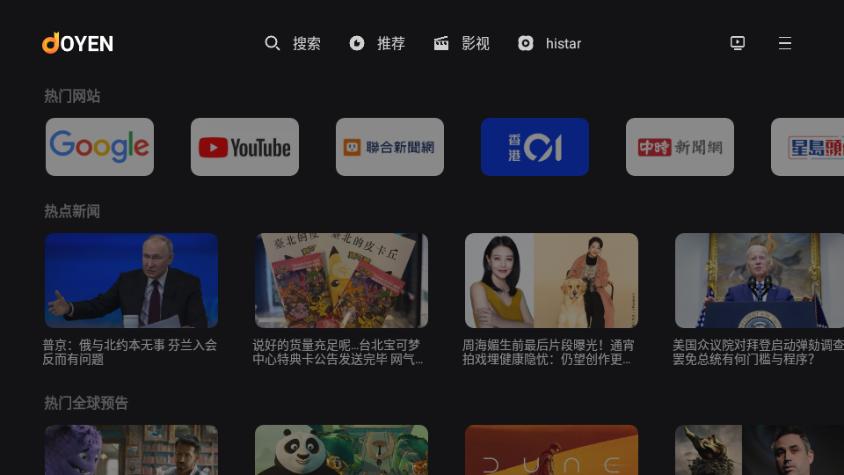Open the 中時新聞網 website tile
Screen dimensions: 844x475
(680, 147)
